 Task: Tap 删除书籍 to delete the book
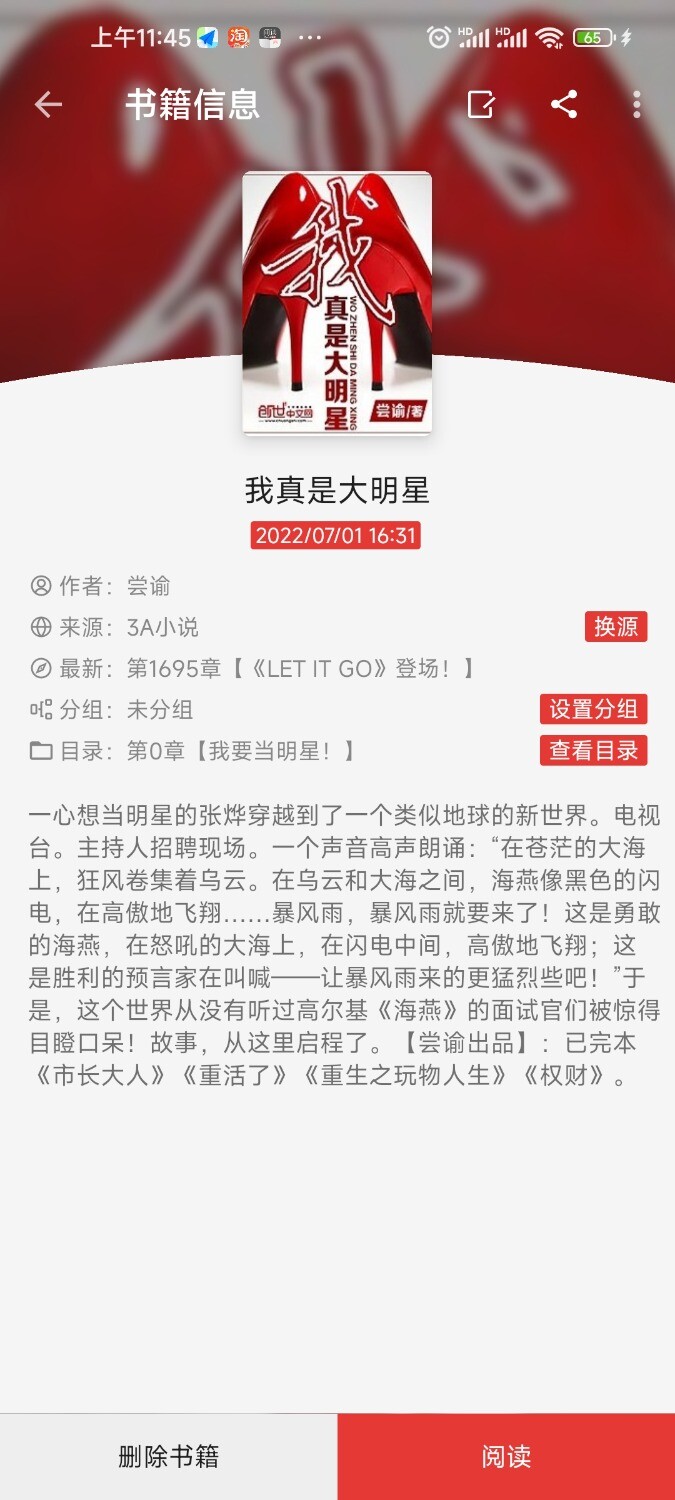pyautogui.click(x=168, y=1456)
